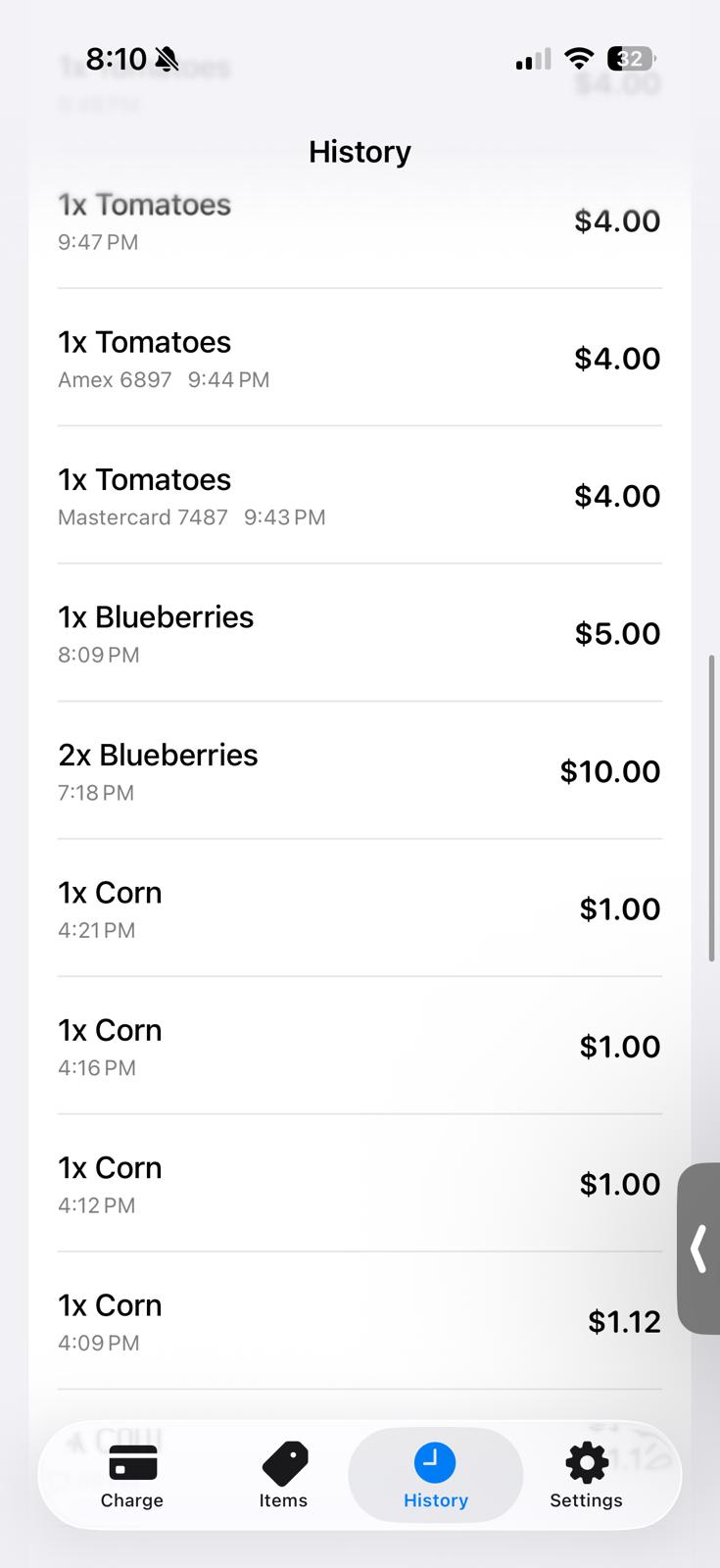Viewport: 720px width, 1568px height.
Task: Open the Tomatoes sale from 9:47 PM
Action: [360, 221]
